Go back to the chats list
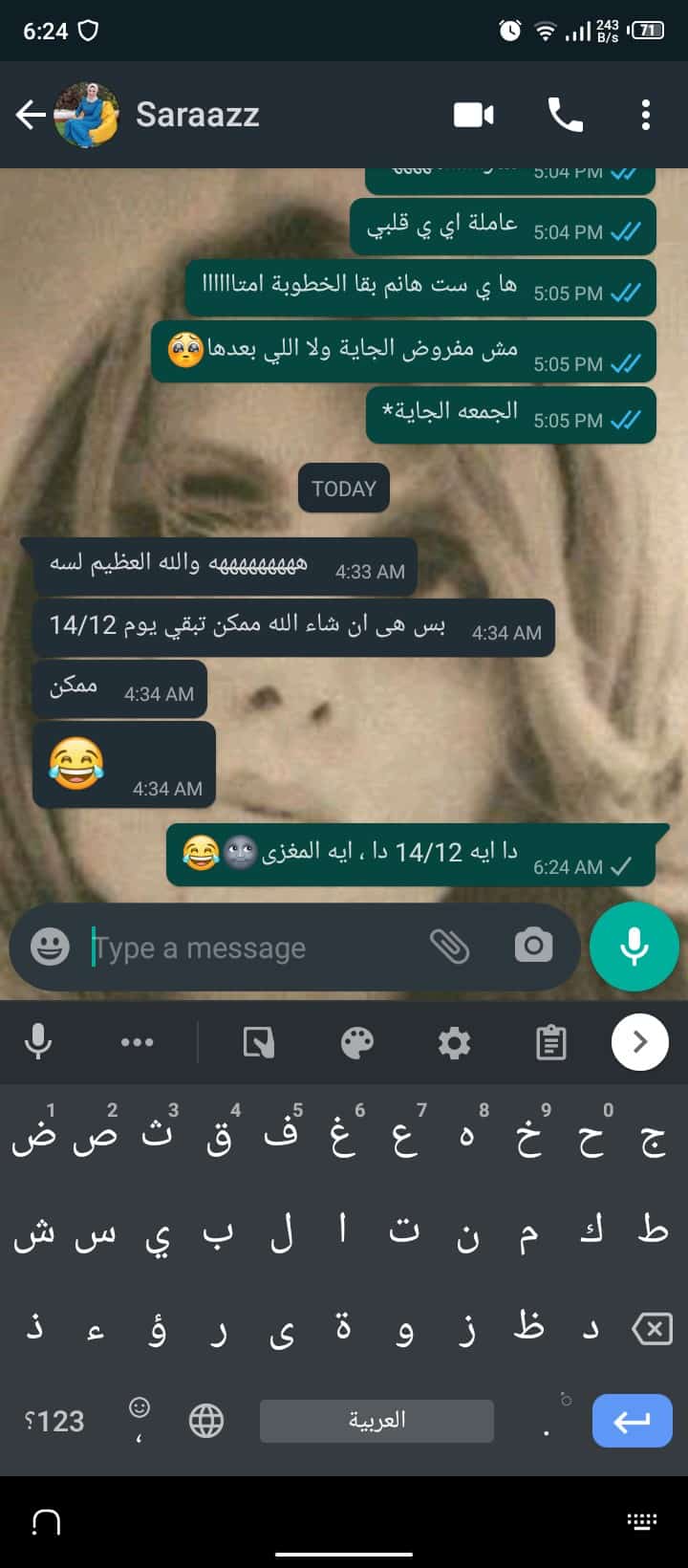The height and width of the screenshot is (1568, 688). coord(31,116)
